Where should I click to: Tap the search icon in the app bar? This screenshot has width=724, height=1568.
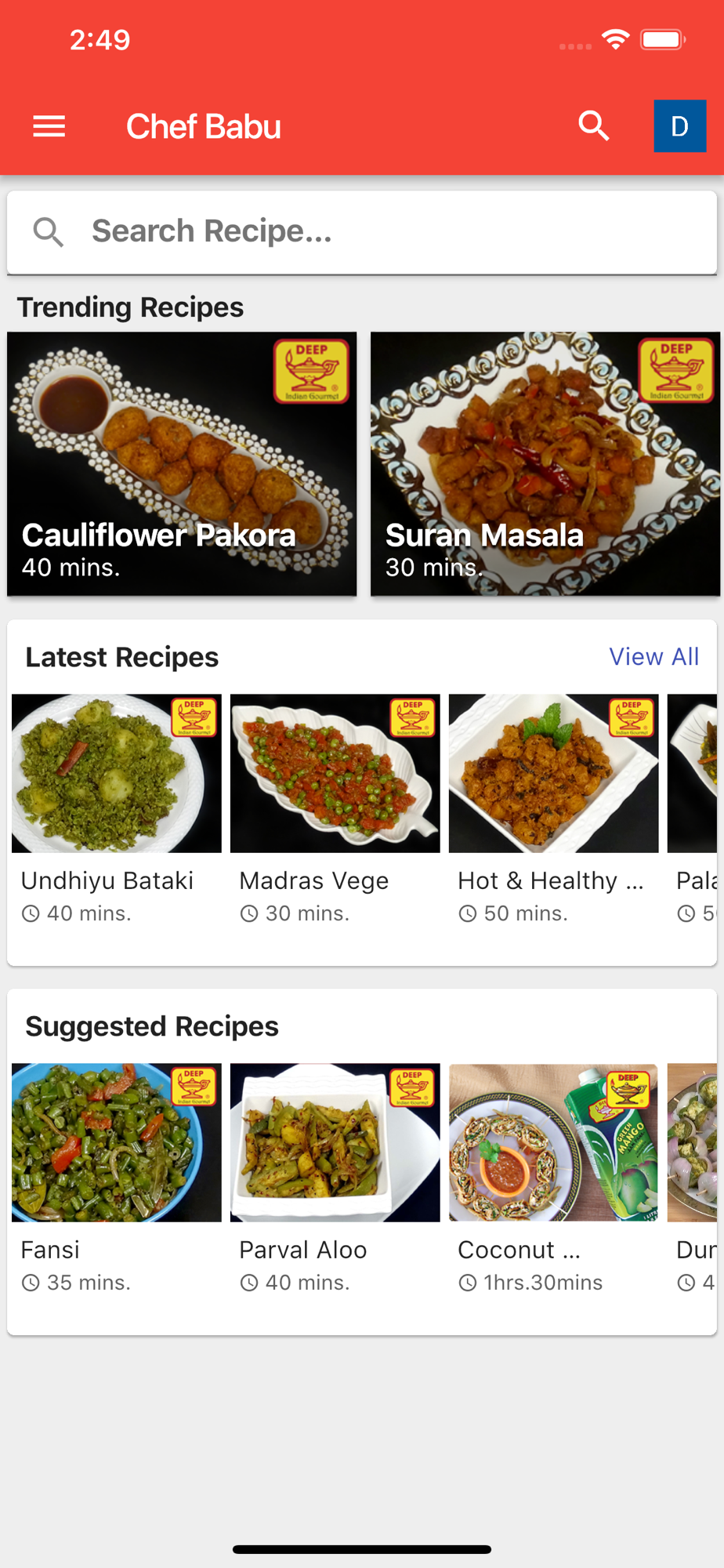click(x=593, y=126)
